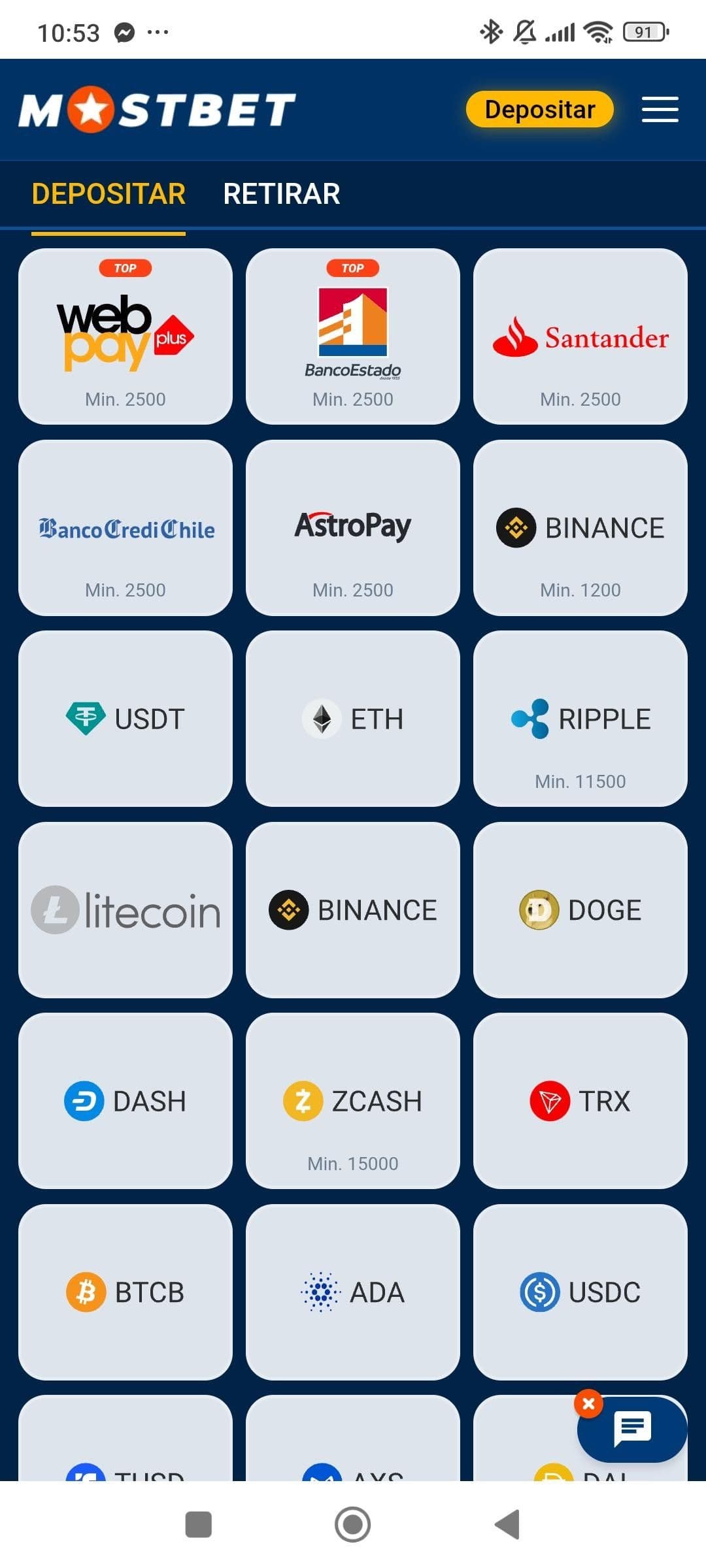Dismiss the chat widget
The image size is (706, 1568).
coord(588,1403)
